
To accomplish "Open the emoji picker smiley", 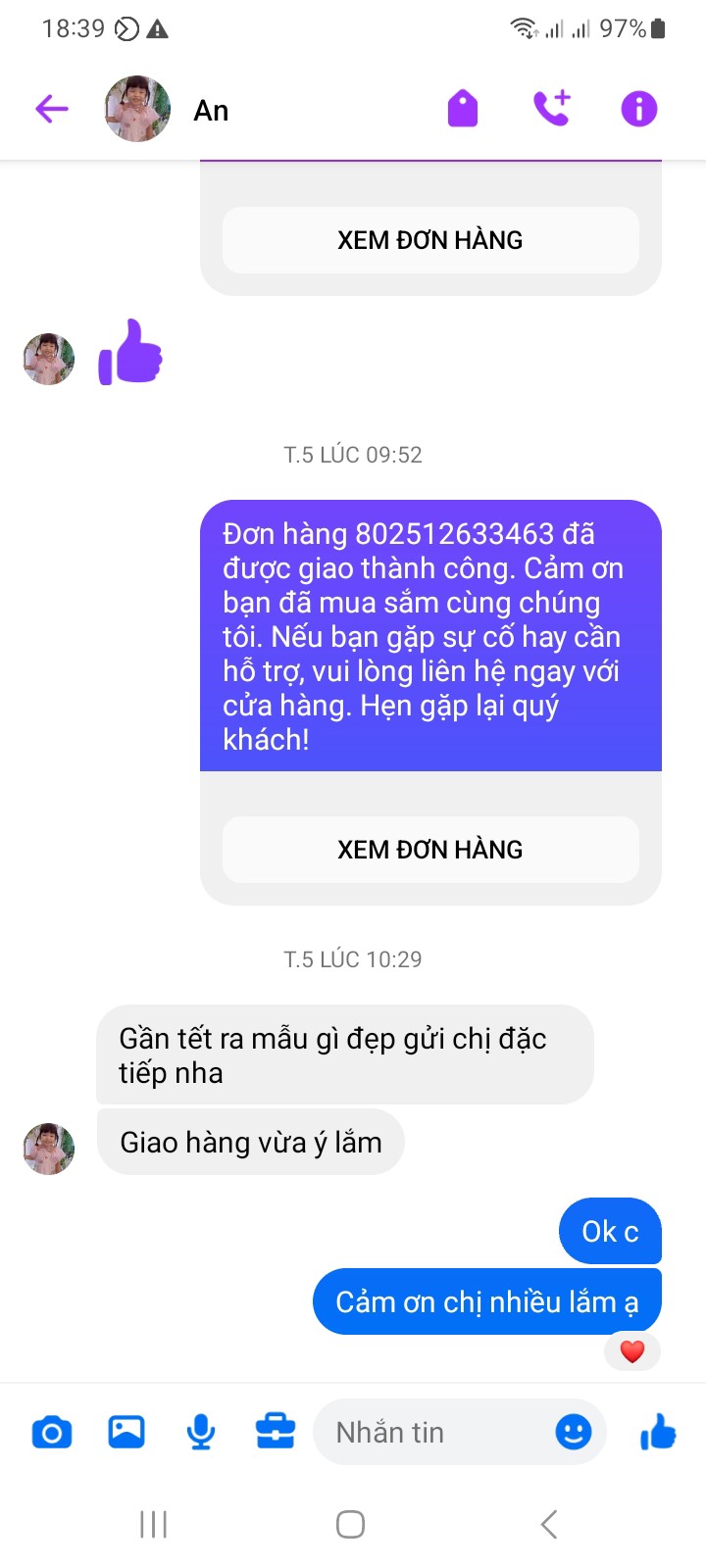I will [x=574, y=1432].
